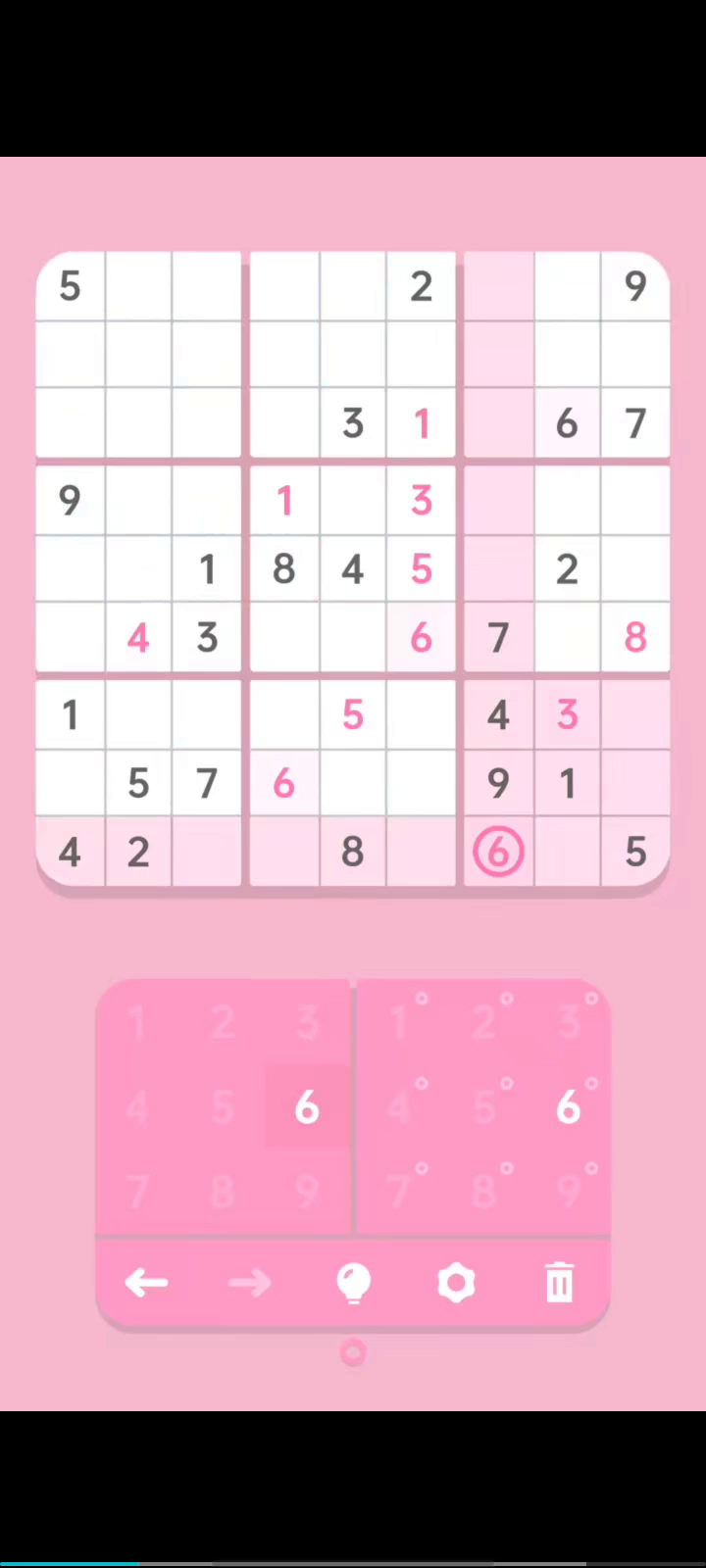Viewport: 706px width, 1568px height.
Task: Get a hint with the lightbulb icon
Action: point(353,1283)
